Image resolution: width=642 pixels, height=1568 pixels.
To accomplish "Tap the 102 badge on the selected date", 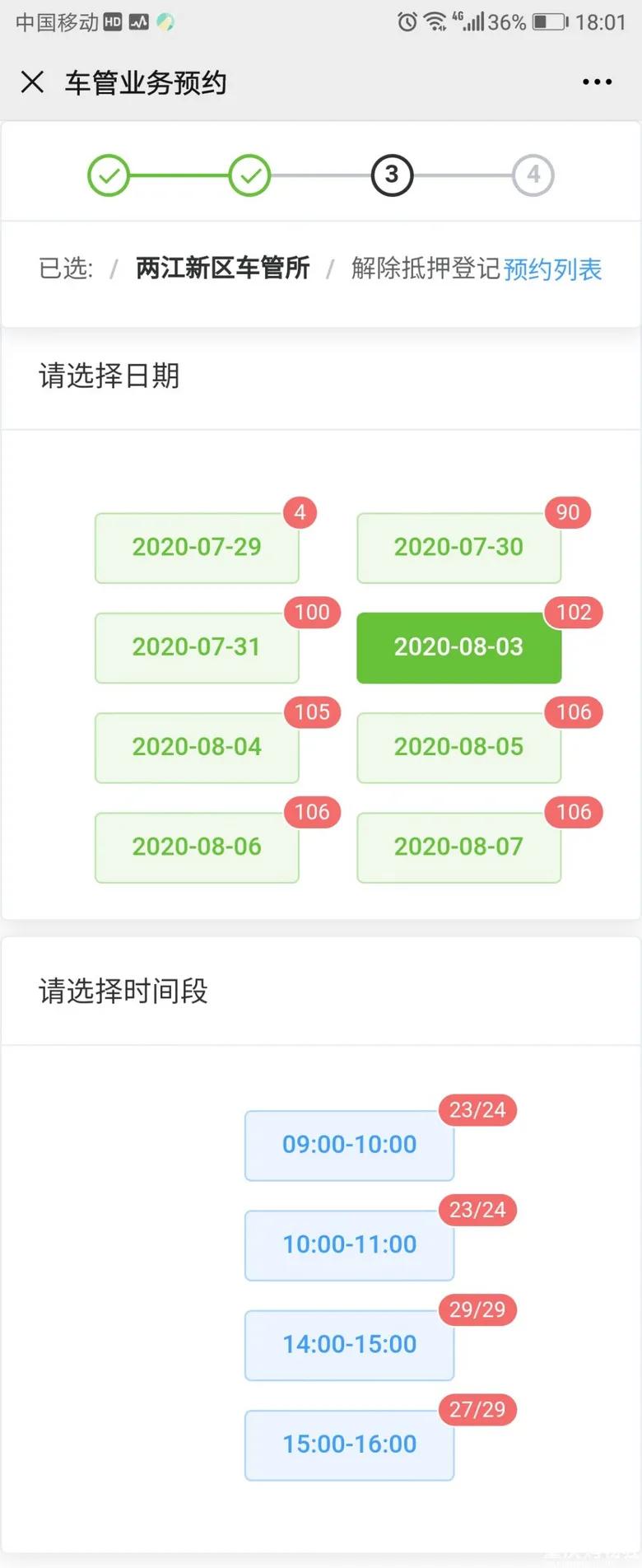I will coord(573,612).
